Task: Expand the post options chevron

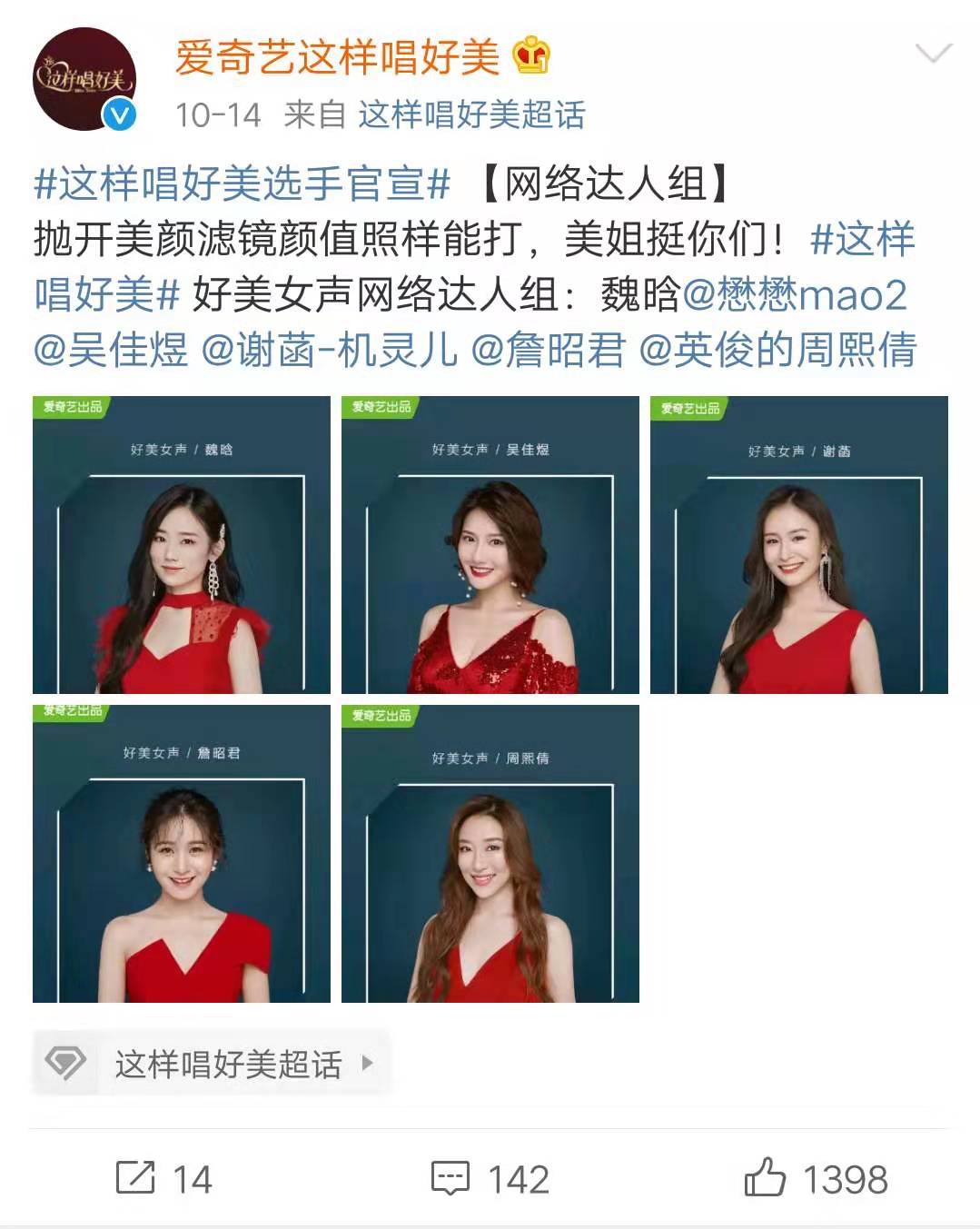Action: [933, 54]
